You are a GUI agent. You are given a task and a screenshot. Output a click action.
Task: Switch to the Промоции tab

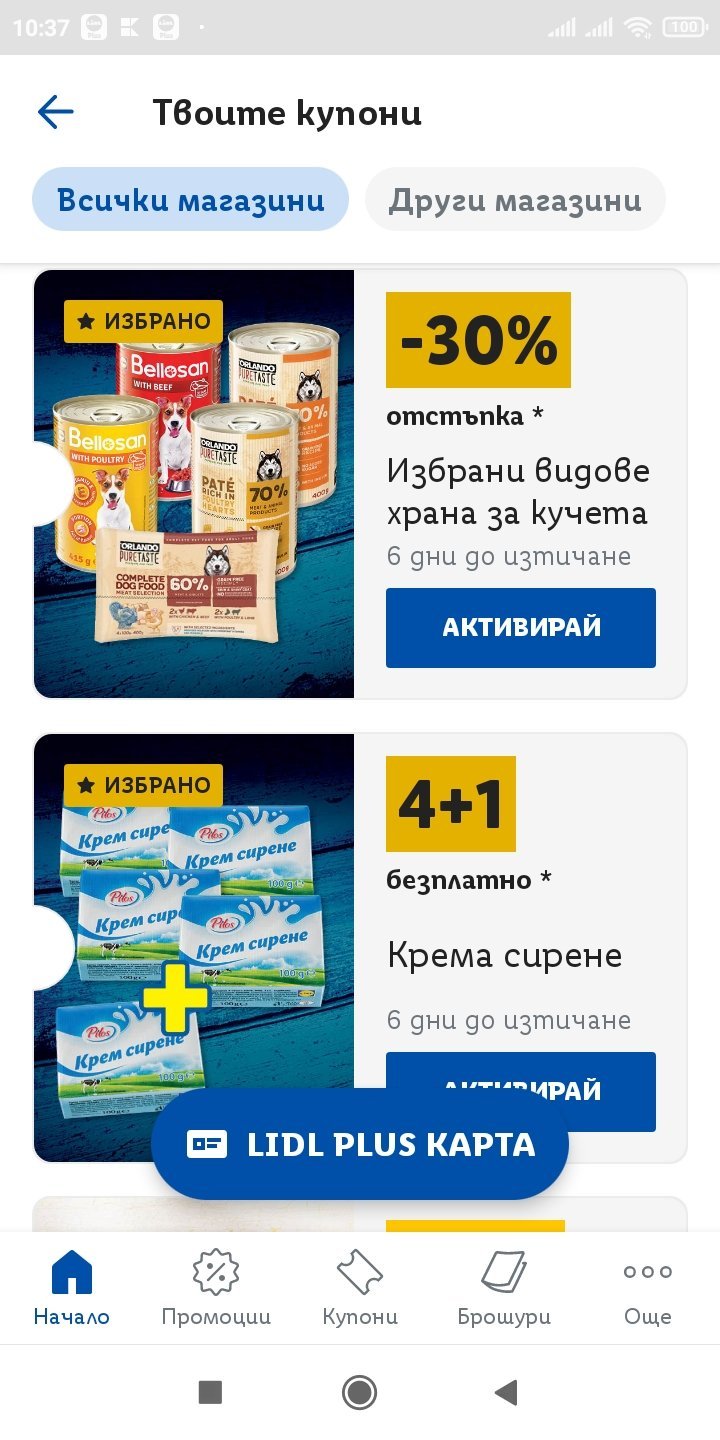216,1288
